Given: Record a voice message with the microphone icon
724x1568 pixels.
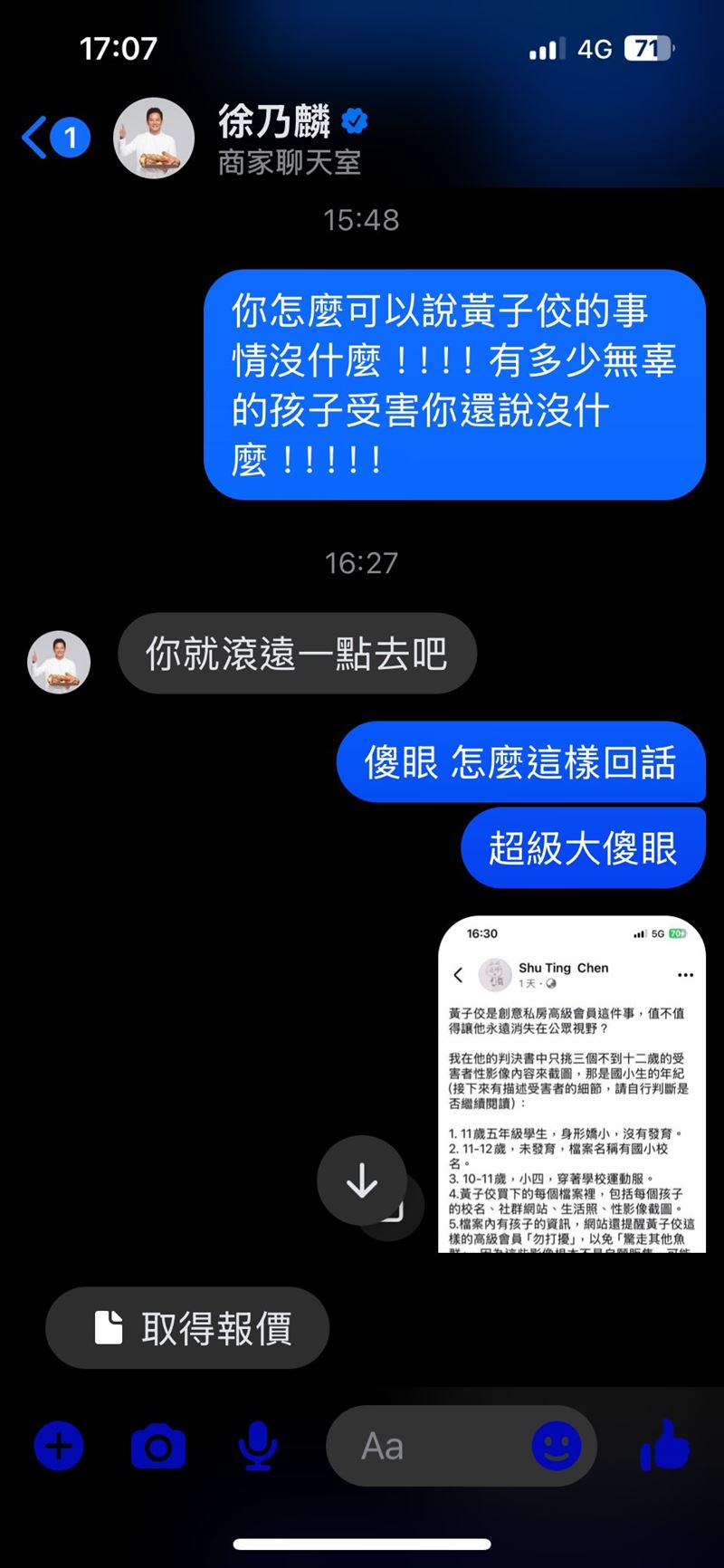Looking at the screenshot, I should tap(256, 1446).
